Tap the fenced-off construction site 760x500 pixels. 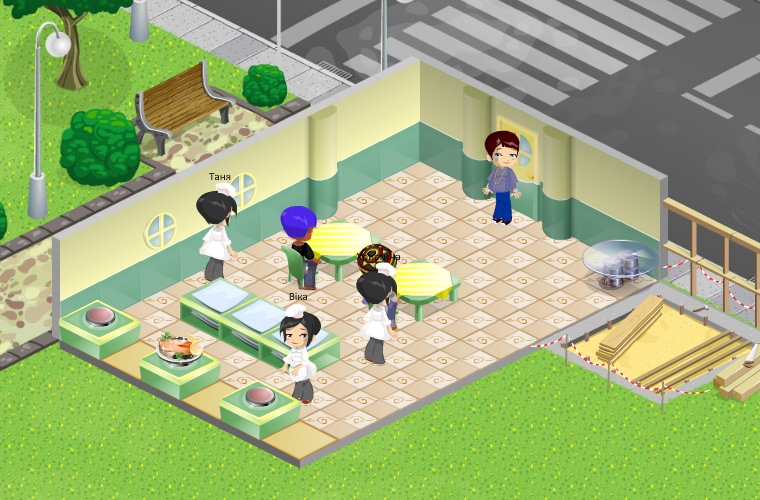pos(649,344)
